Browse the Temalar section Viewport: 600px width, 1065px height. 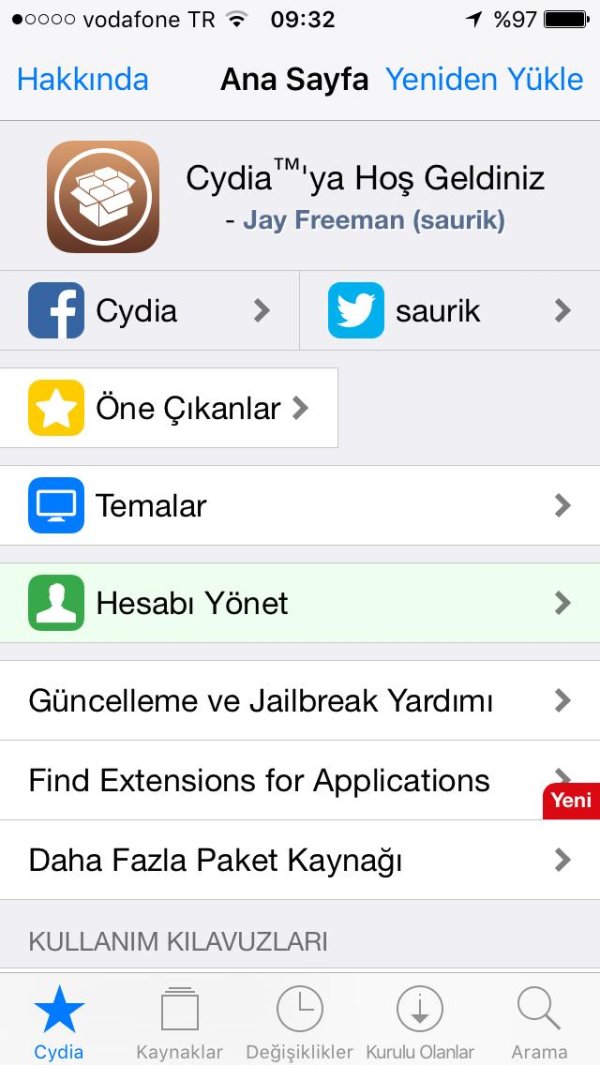(x=300, y=506)
